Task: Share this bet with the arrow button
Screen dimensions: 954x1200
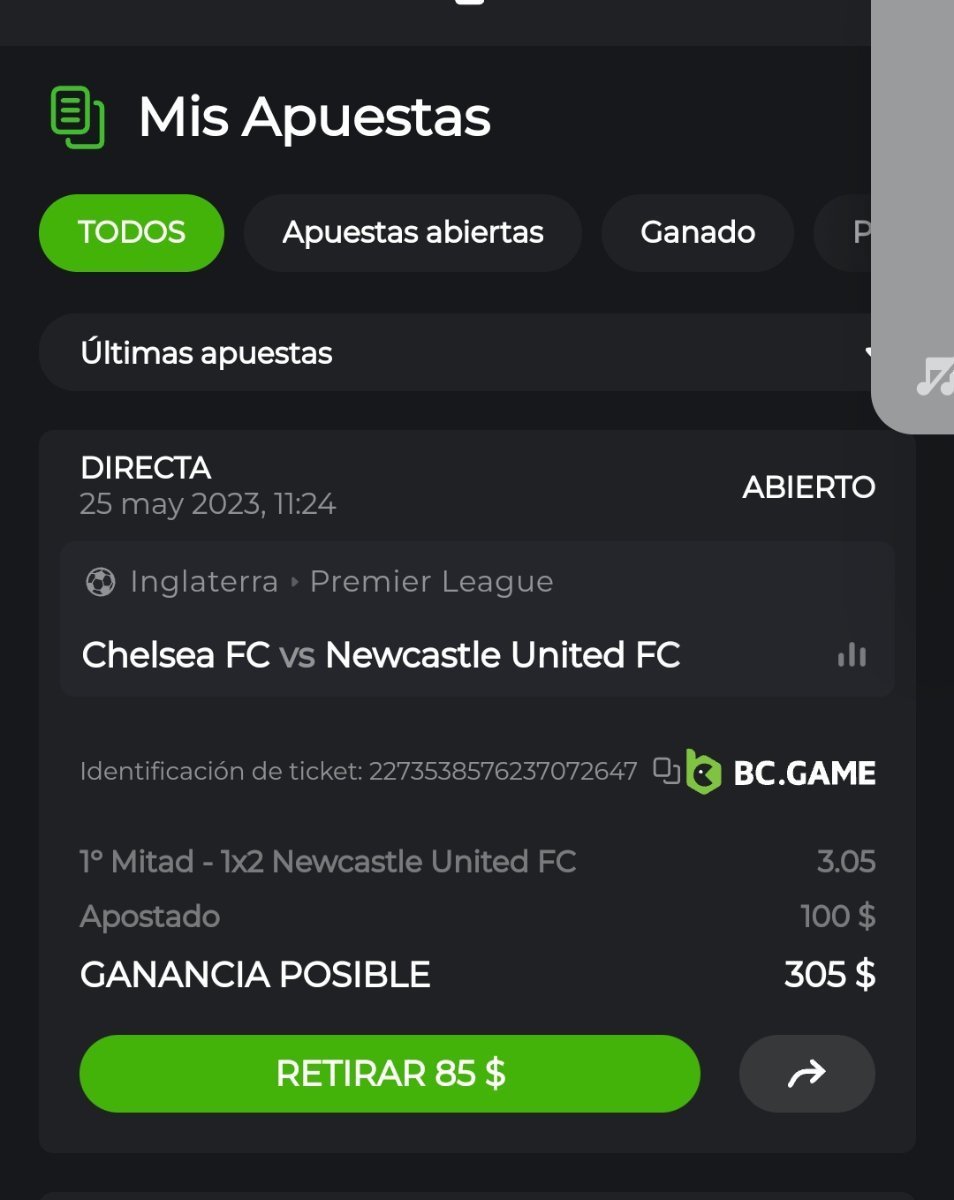Action: (x=806, y=1073)
